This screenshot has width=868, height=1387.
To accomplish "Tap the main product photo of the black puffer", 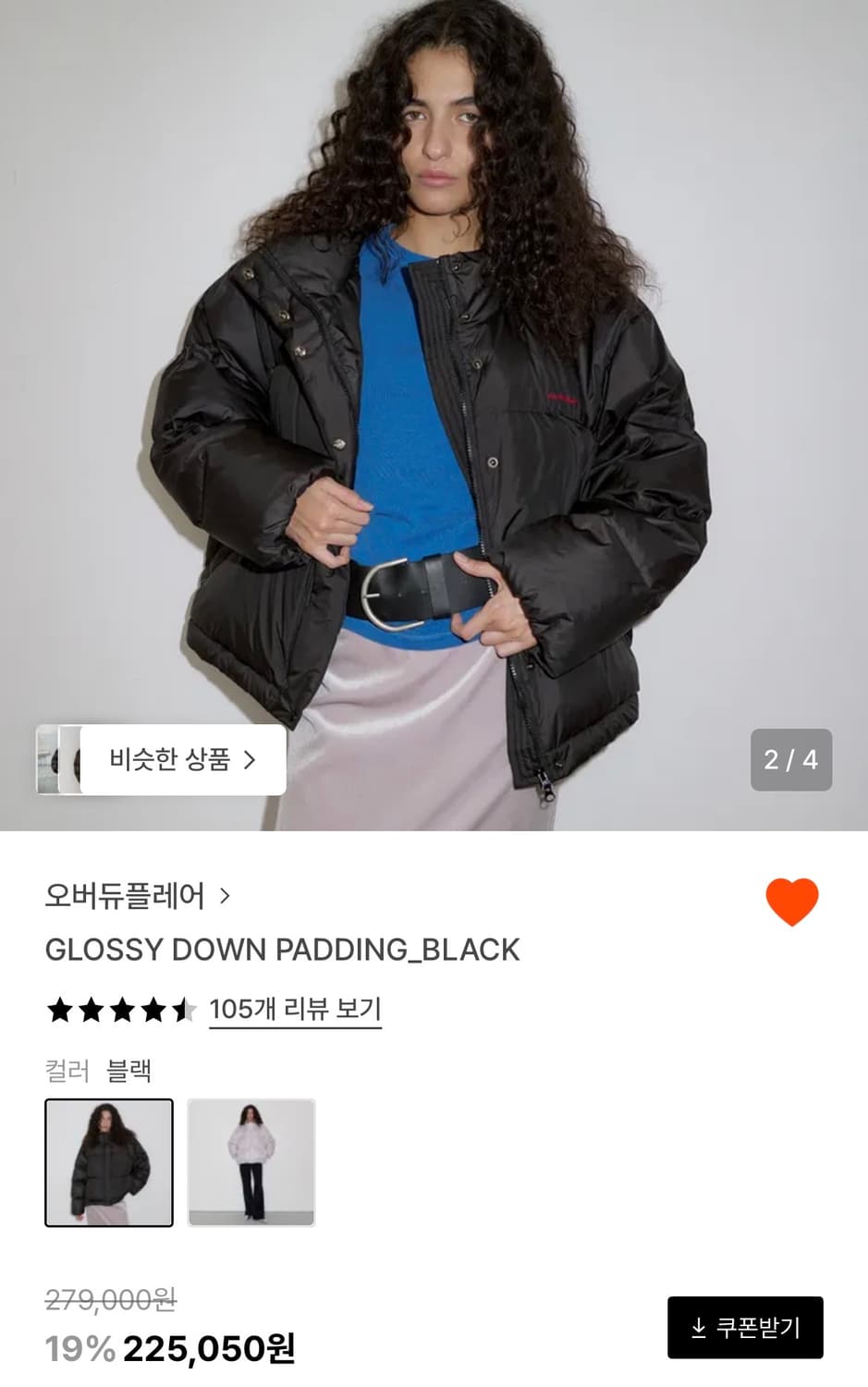I will (434, 416).
